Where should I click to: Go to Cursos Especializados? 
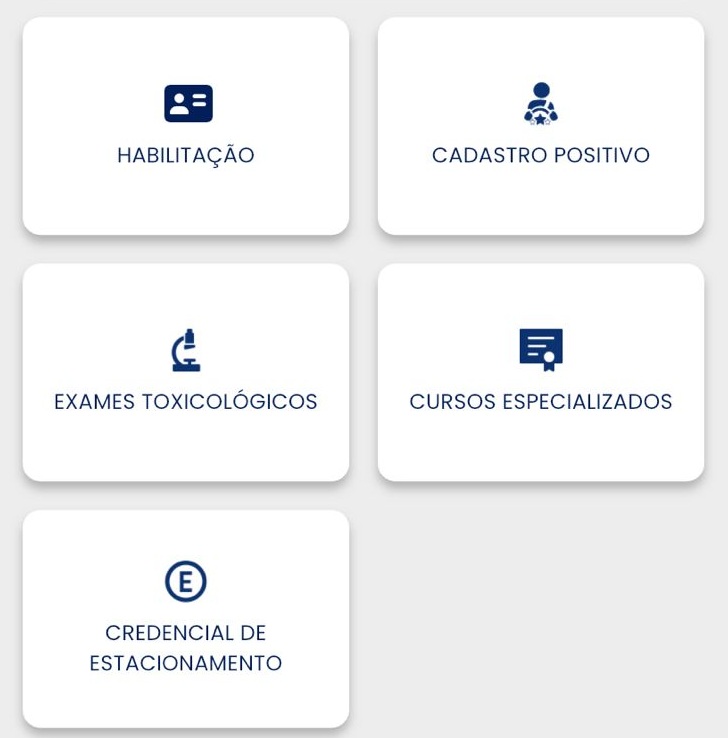[x=541, y=372]
